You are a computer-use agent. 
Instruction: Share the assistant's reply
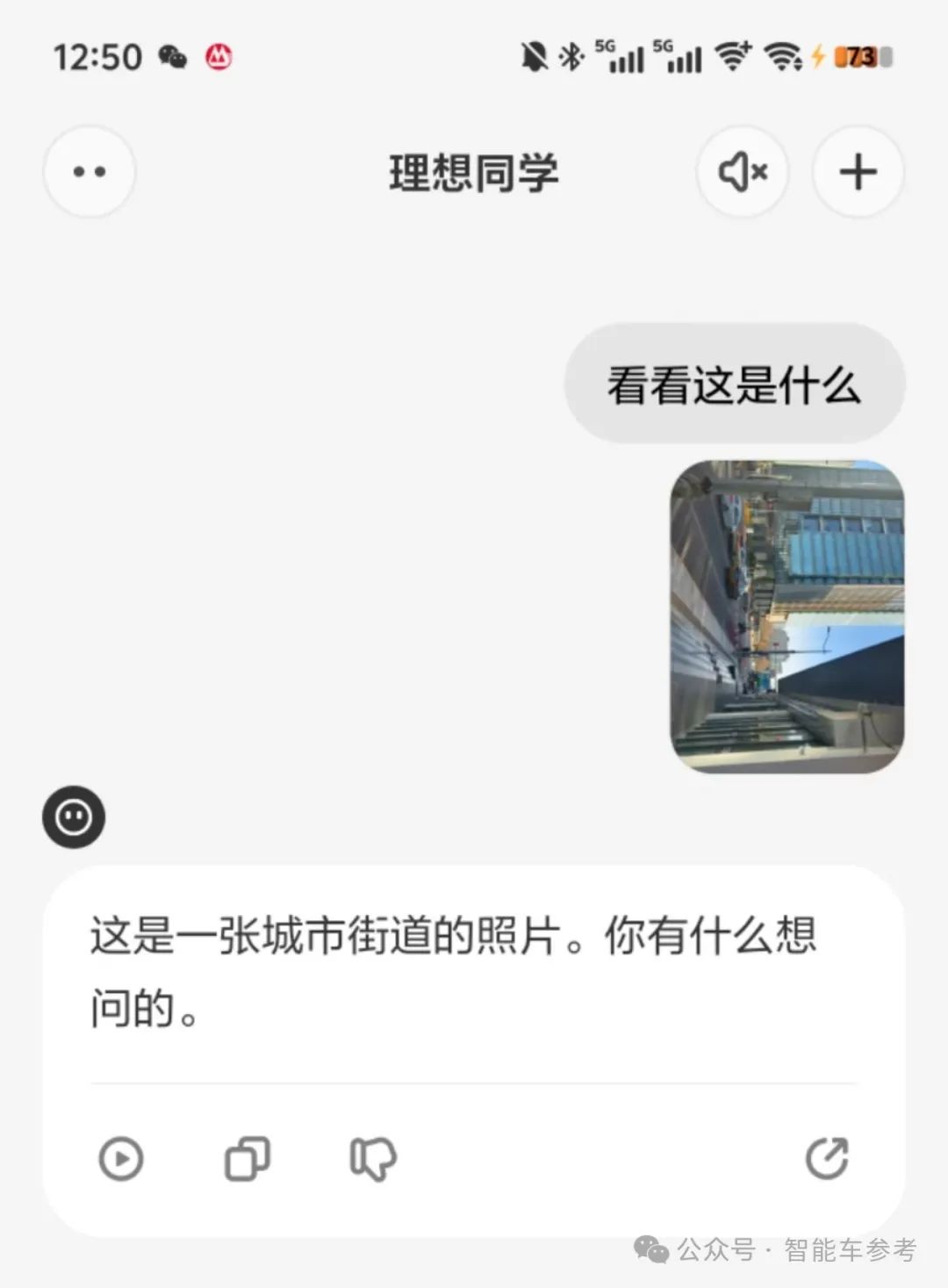(827, 1158)
